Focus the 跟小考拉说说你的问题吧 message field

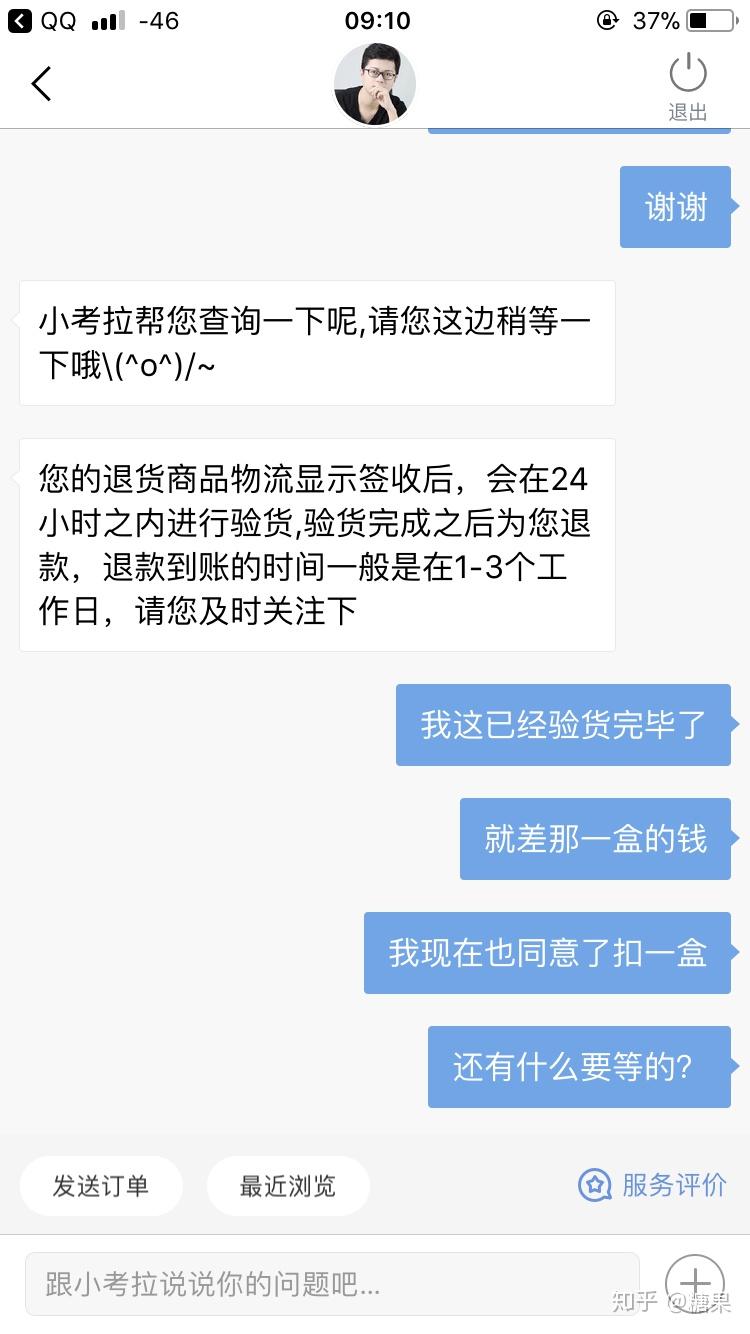tap(332, 1284)
